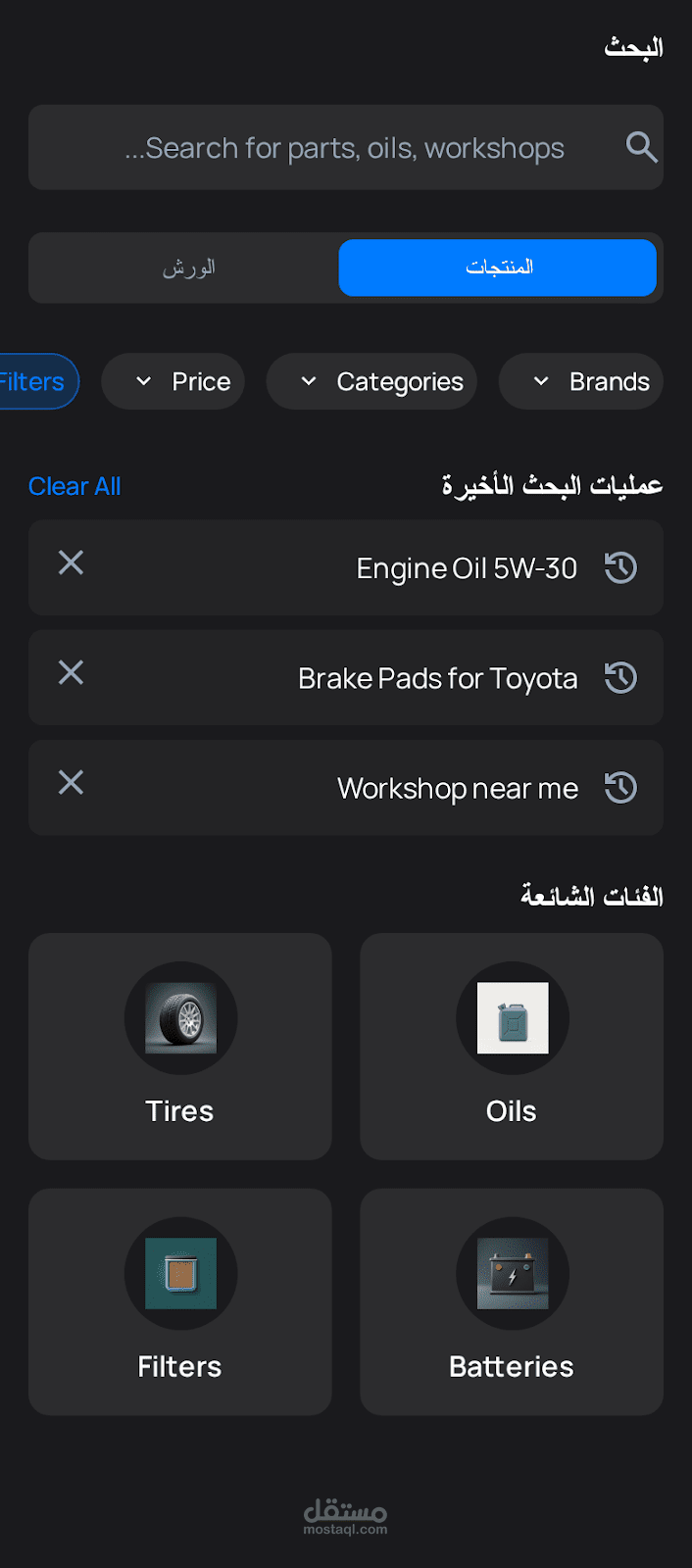The width and height of the screenshot is (692, 1568).
Task: Open the Filters chip
Action: click(34, 381)
